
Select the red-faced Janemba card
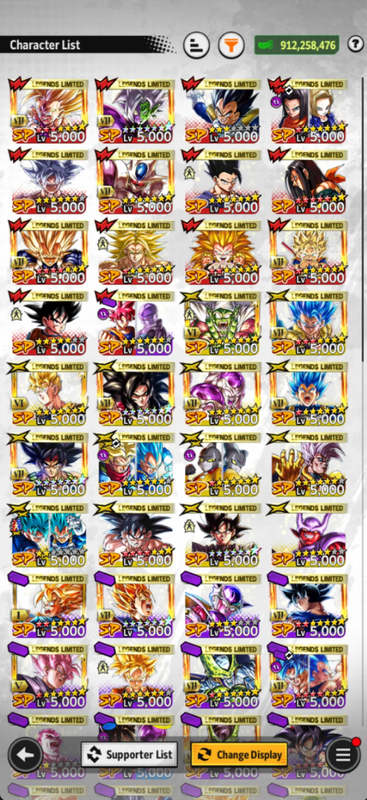[308, 535]
